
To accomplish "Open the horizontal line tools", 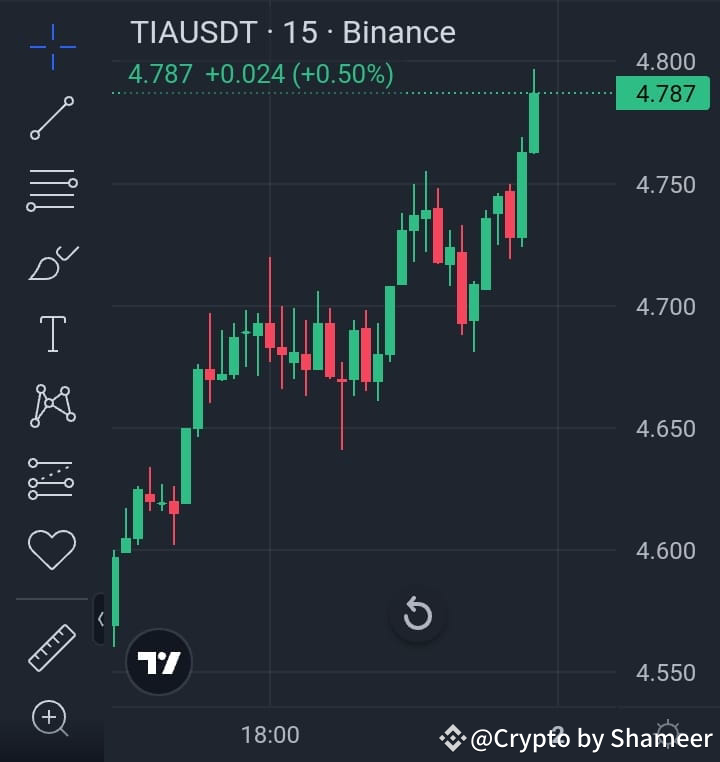I will coord(52,190).
